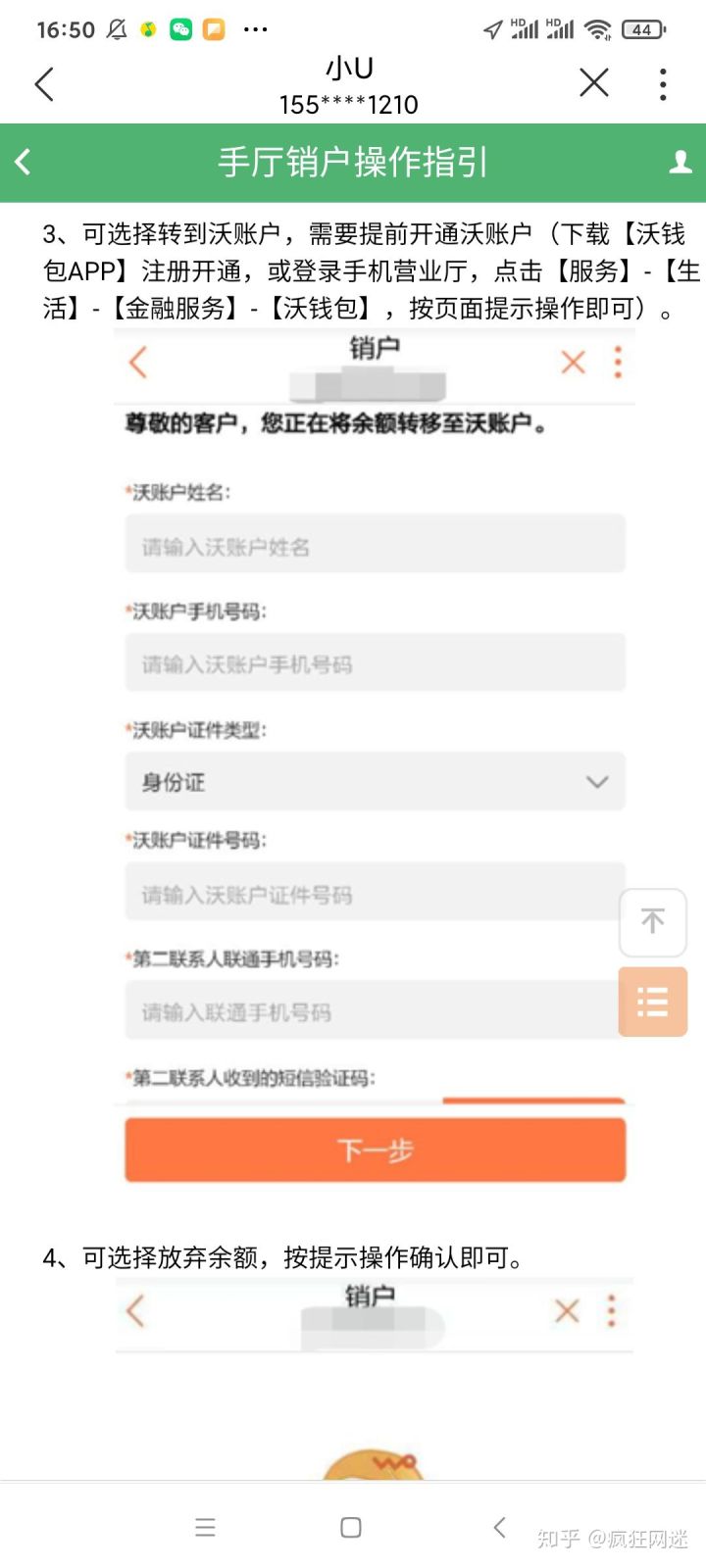Tap the system home button
This screenshot has height=1568, width=706.
(351, 1527)
